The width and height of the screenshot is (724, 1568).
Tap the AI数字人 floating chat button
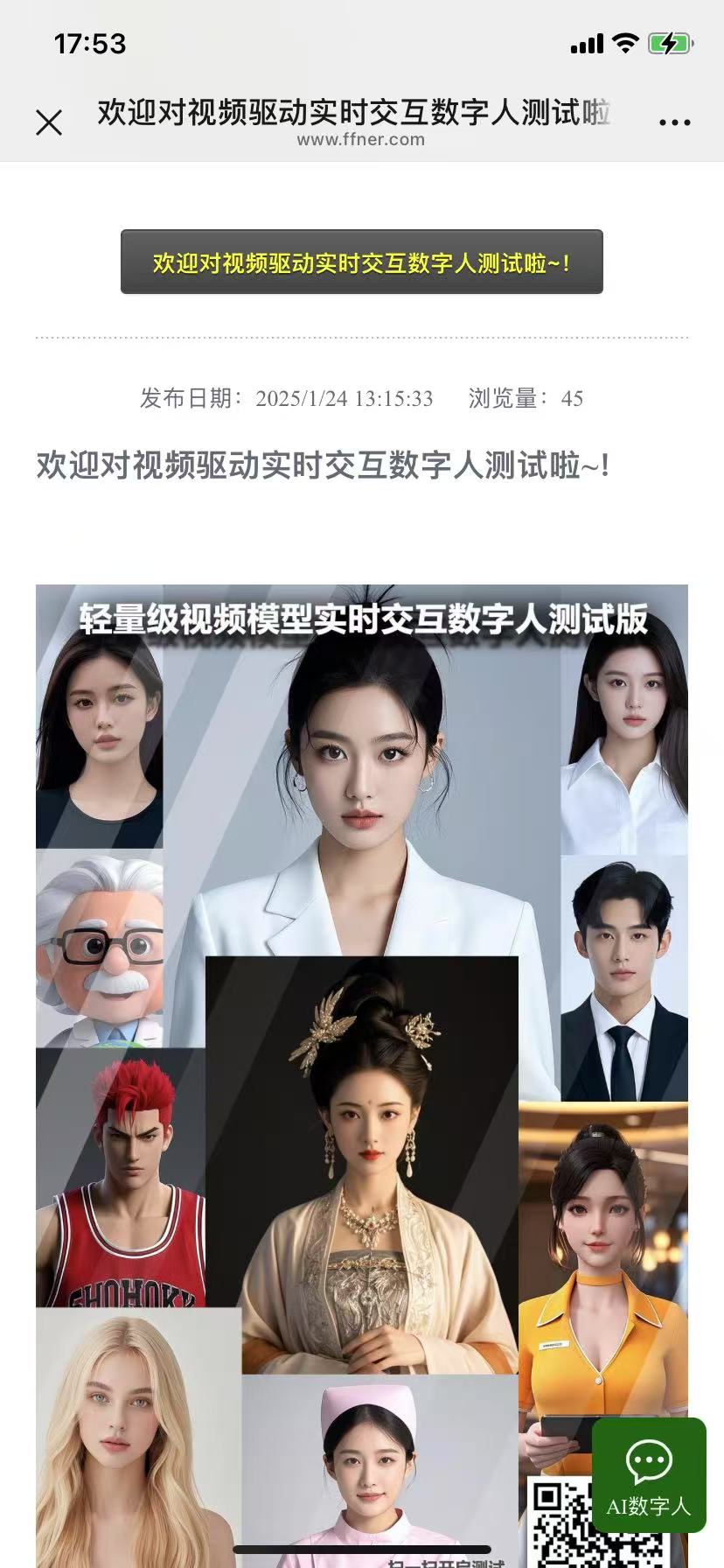point(649,1475)
